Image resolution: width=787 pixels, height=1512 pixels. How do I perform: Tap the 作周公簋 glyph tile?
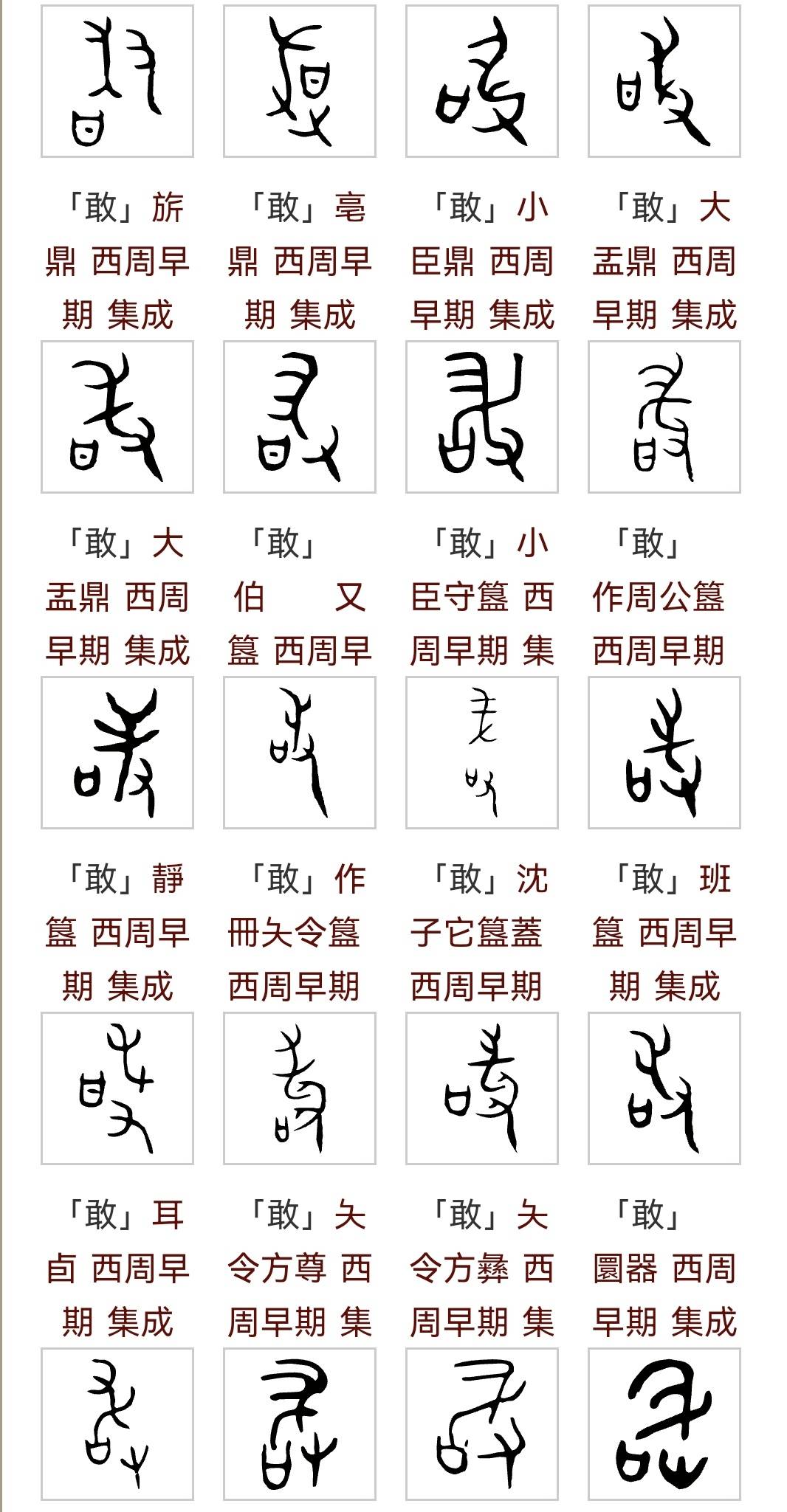pyautogui.click(x=664, y=417)
